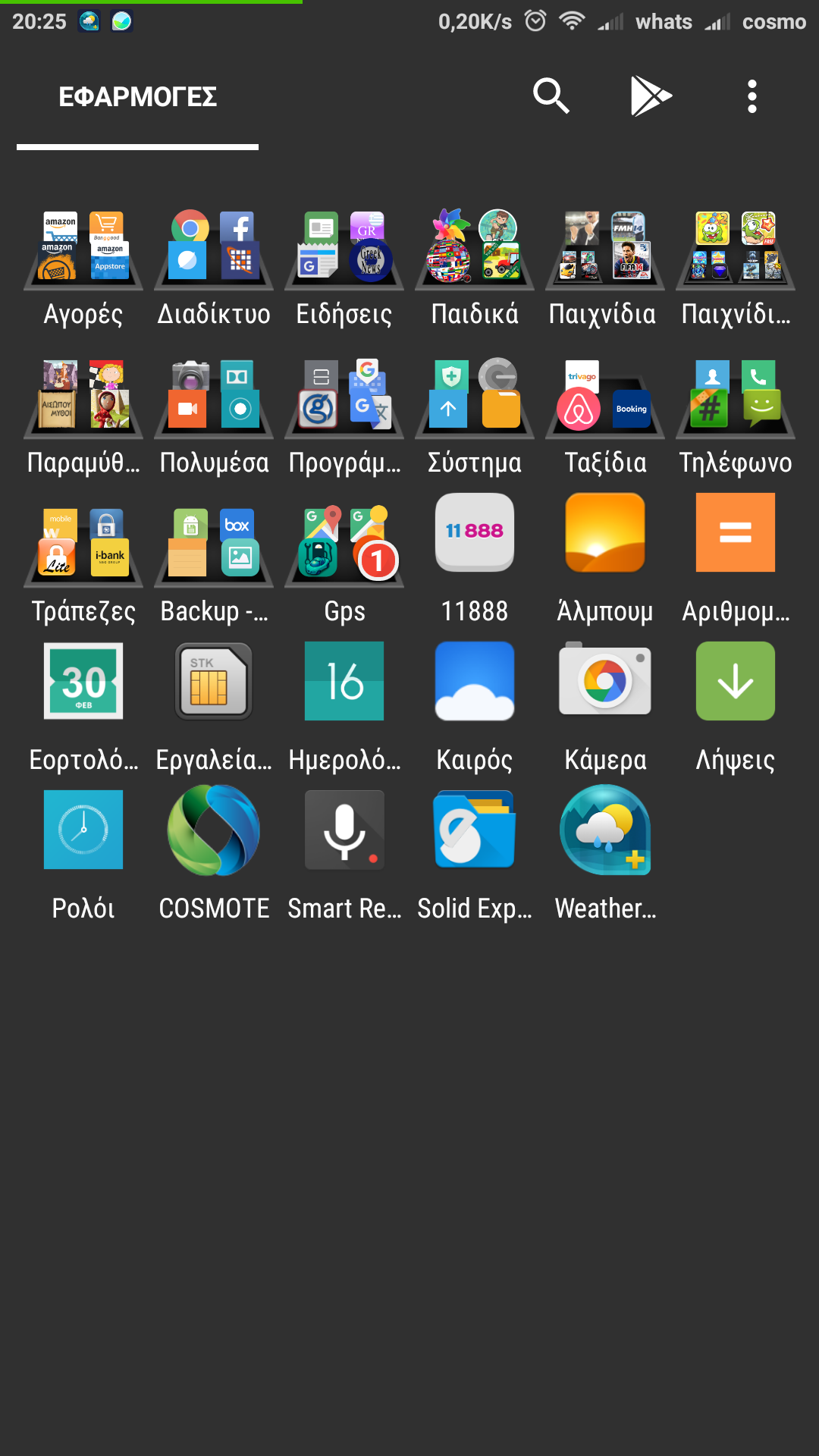Open the Λήψεις downloads app
The height and width of the screenshot is (1456, 819).
tap(736, 681)
